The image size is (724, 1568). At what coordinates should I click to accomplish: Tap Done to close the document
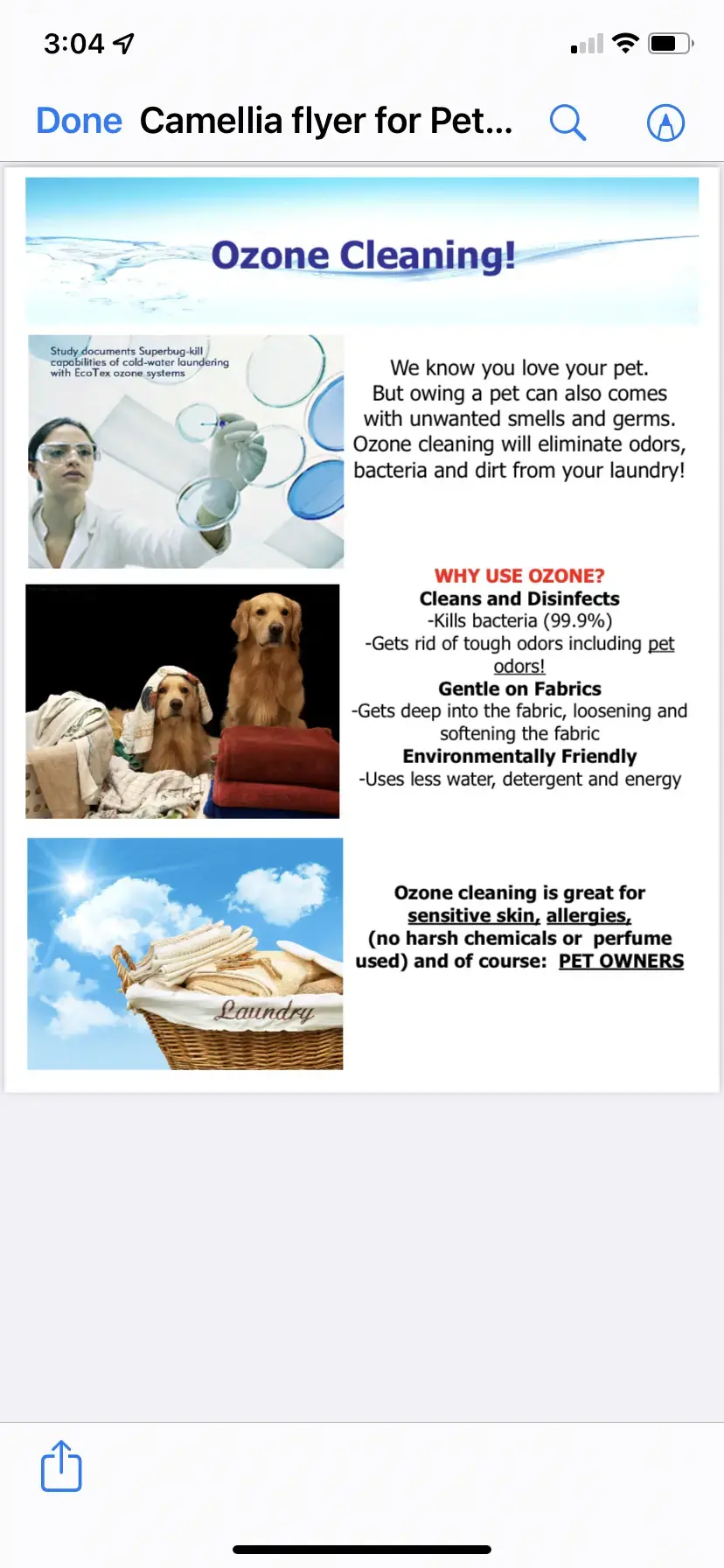pos(79,122)
